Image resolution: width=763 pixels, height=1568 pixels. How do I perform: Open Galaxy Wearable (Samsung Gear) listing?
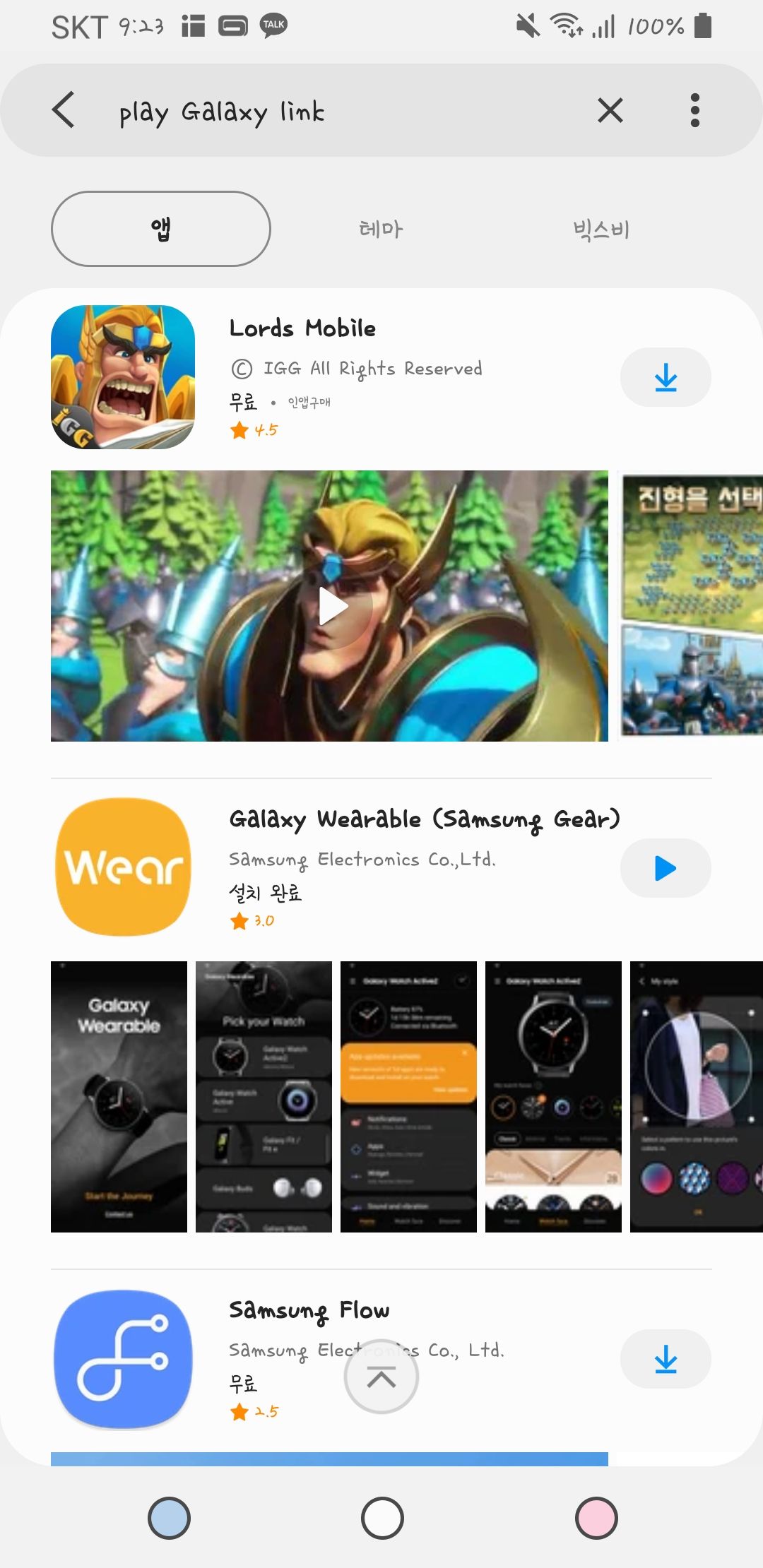(424, 819)
